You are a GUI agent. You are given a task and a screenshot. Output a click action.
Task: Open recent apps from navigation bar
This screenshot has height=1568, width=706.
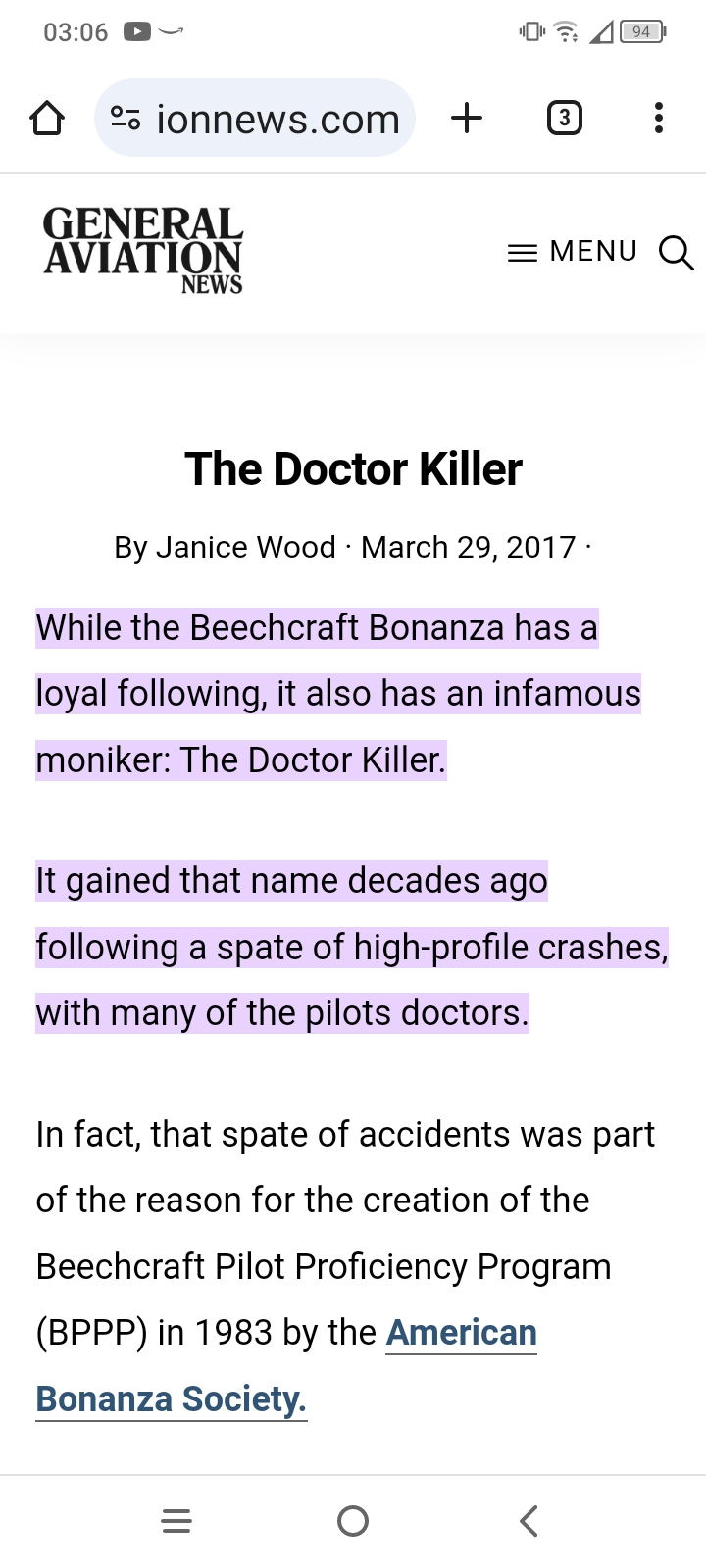coord(176,1521)
